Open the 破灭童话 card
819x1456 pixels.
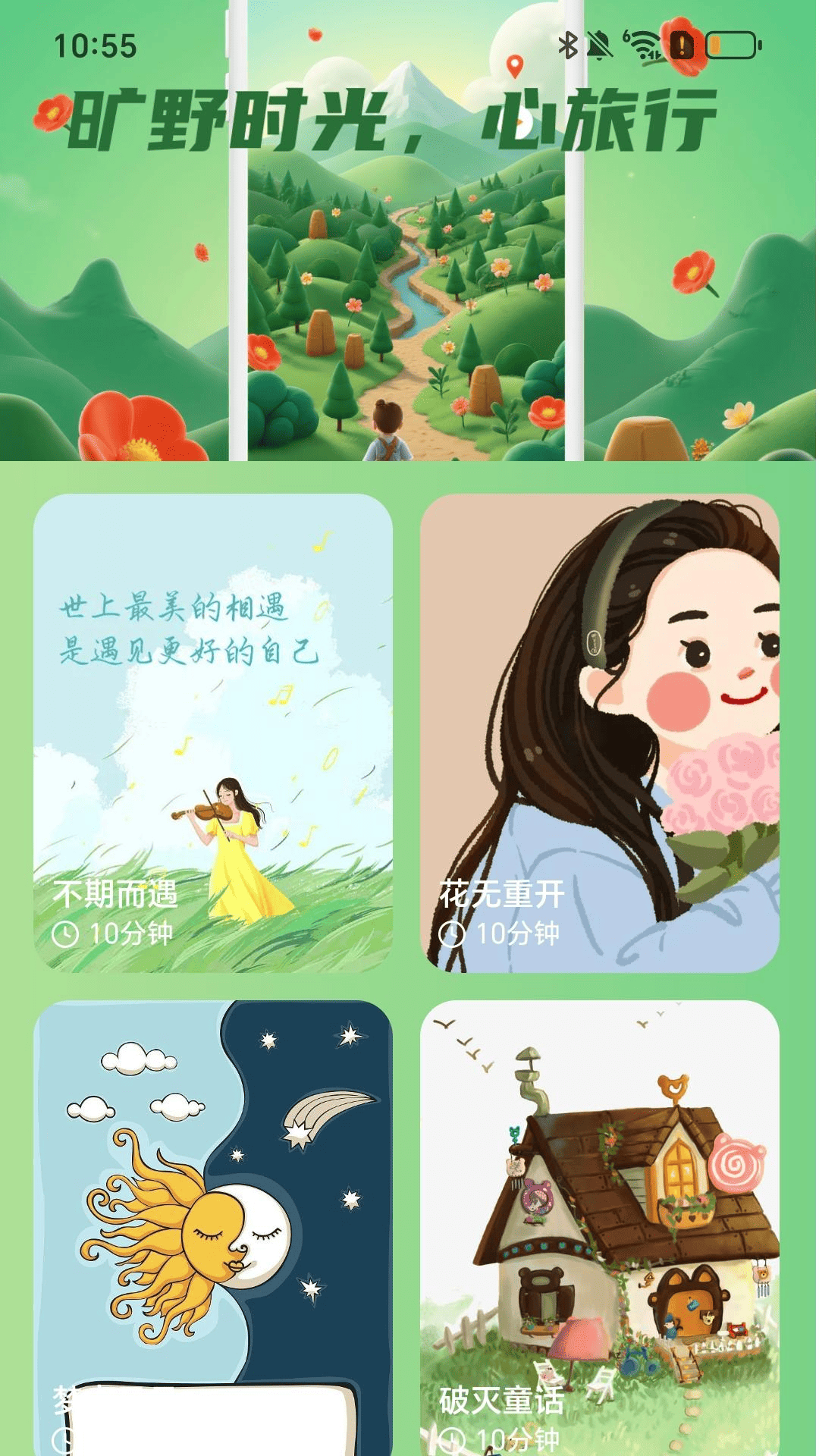599,1228
